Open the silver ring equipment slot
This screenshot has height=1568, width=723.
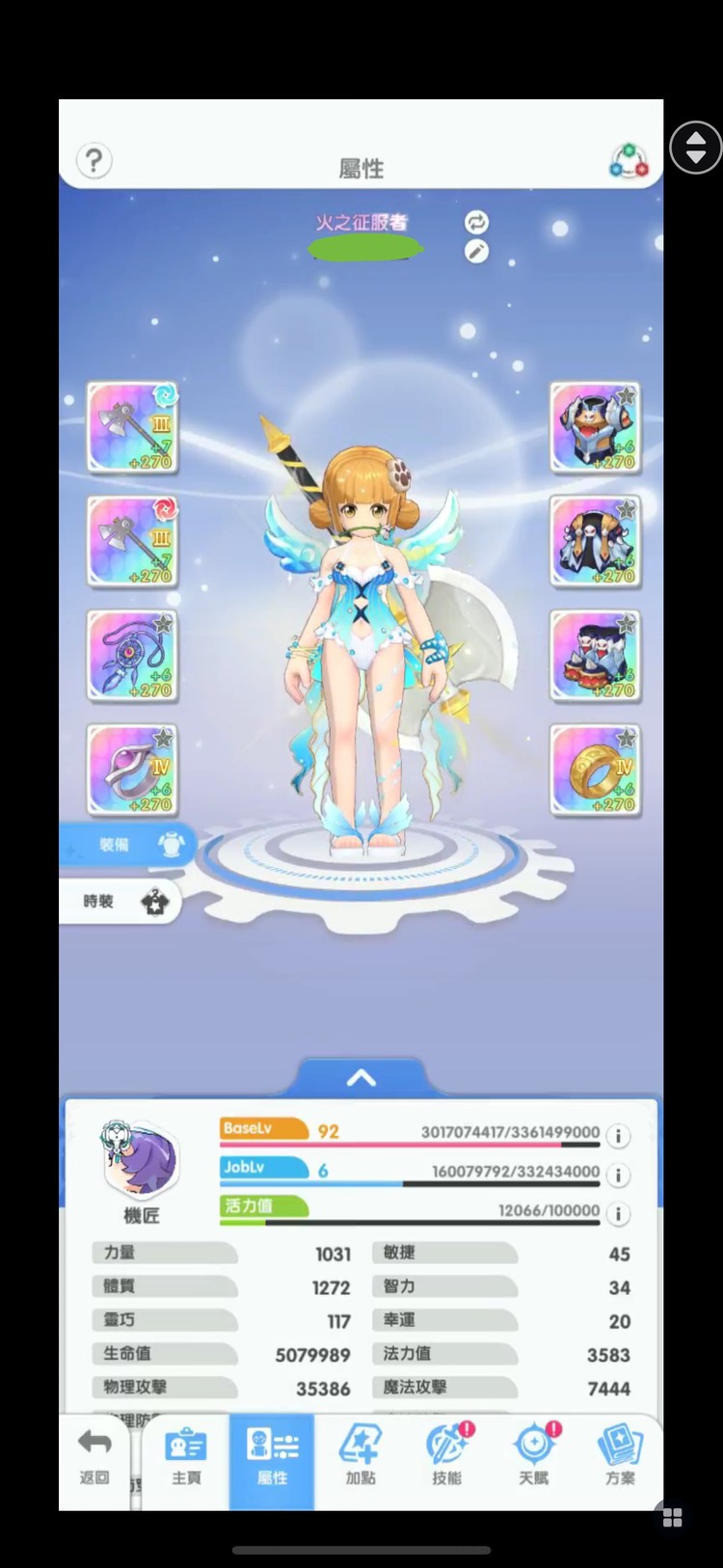coord(132,770)
